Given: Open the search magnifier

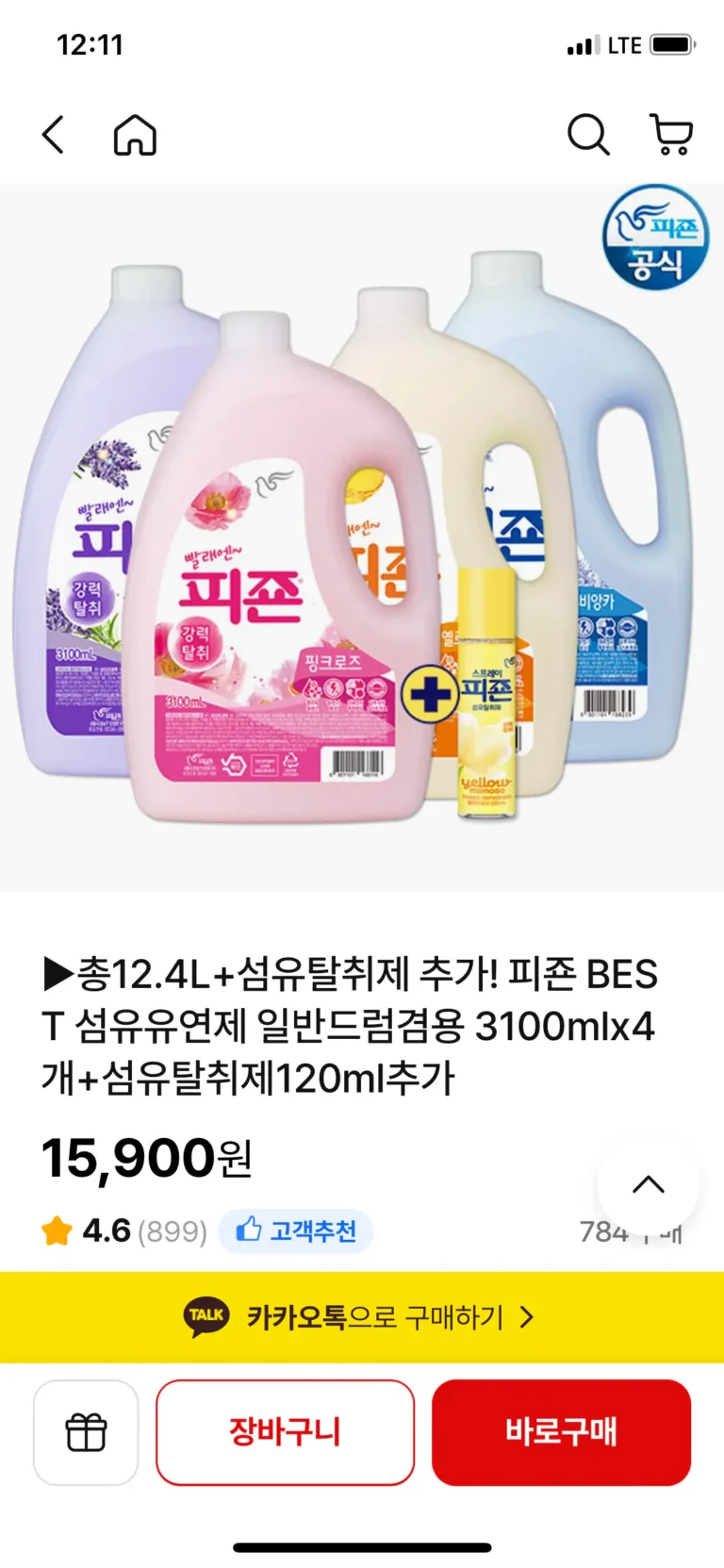Looking at the screenshot, I should click(x=588, y=135).
